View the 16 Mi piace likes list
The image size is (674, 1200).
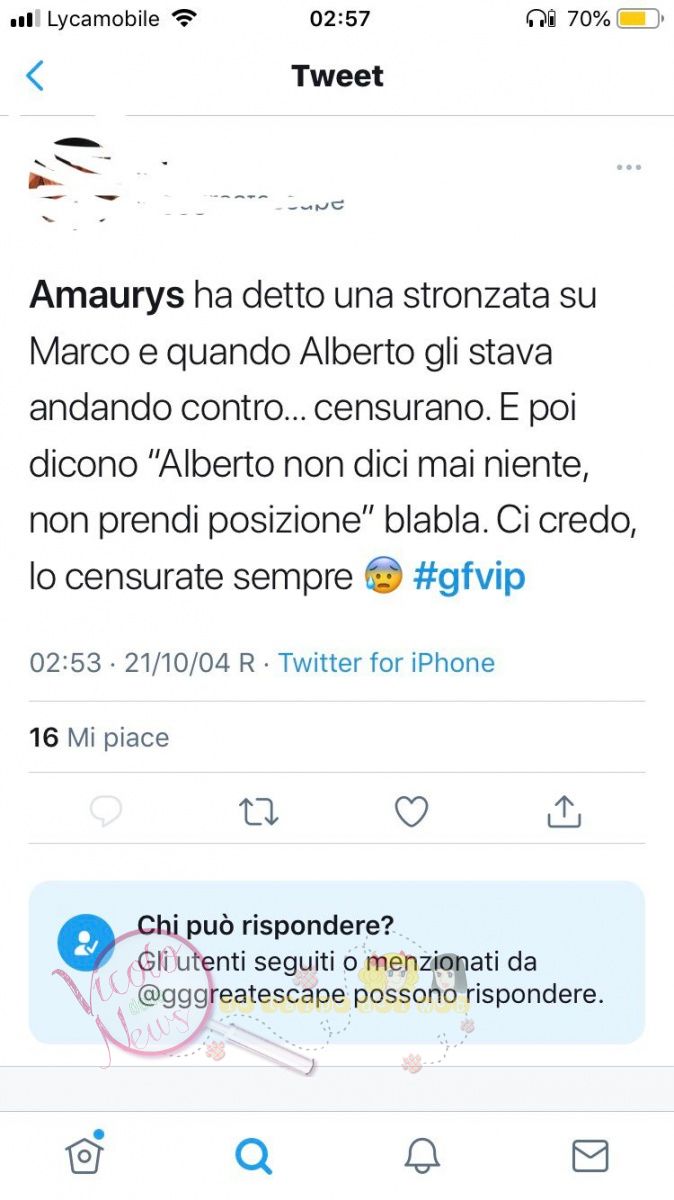pos(99,738)
